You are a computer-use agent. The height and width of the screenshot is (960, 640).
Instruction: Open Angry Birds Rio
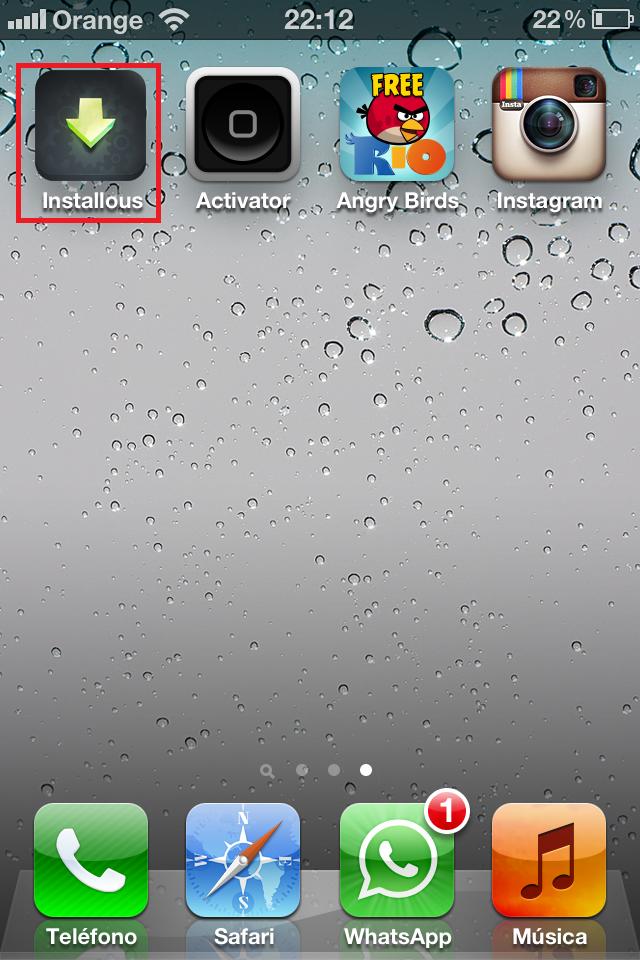pos(397,125)
